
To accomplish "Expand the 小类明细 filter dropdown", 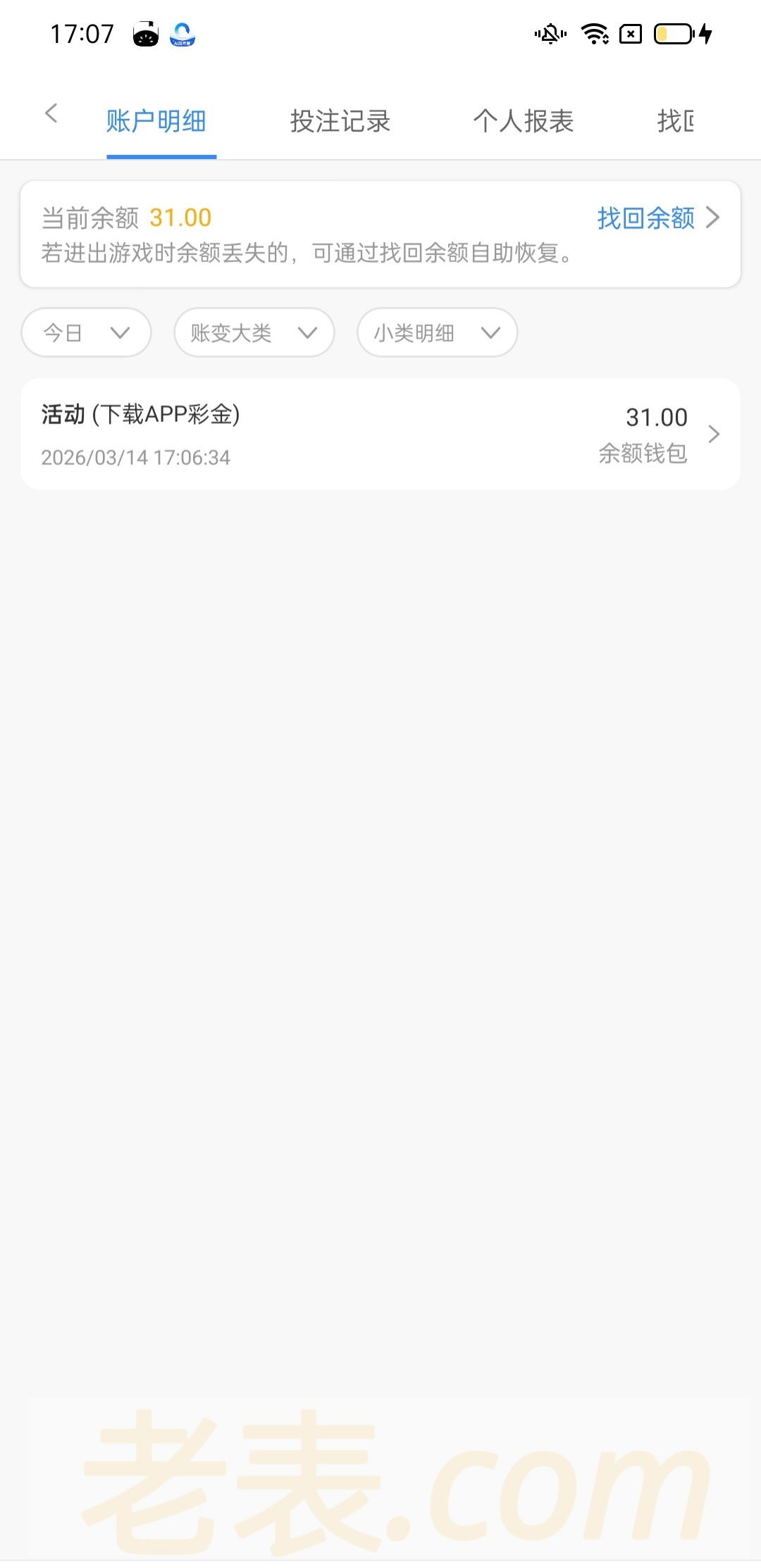I will [x=437, y=332].
